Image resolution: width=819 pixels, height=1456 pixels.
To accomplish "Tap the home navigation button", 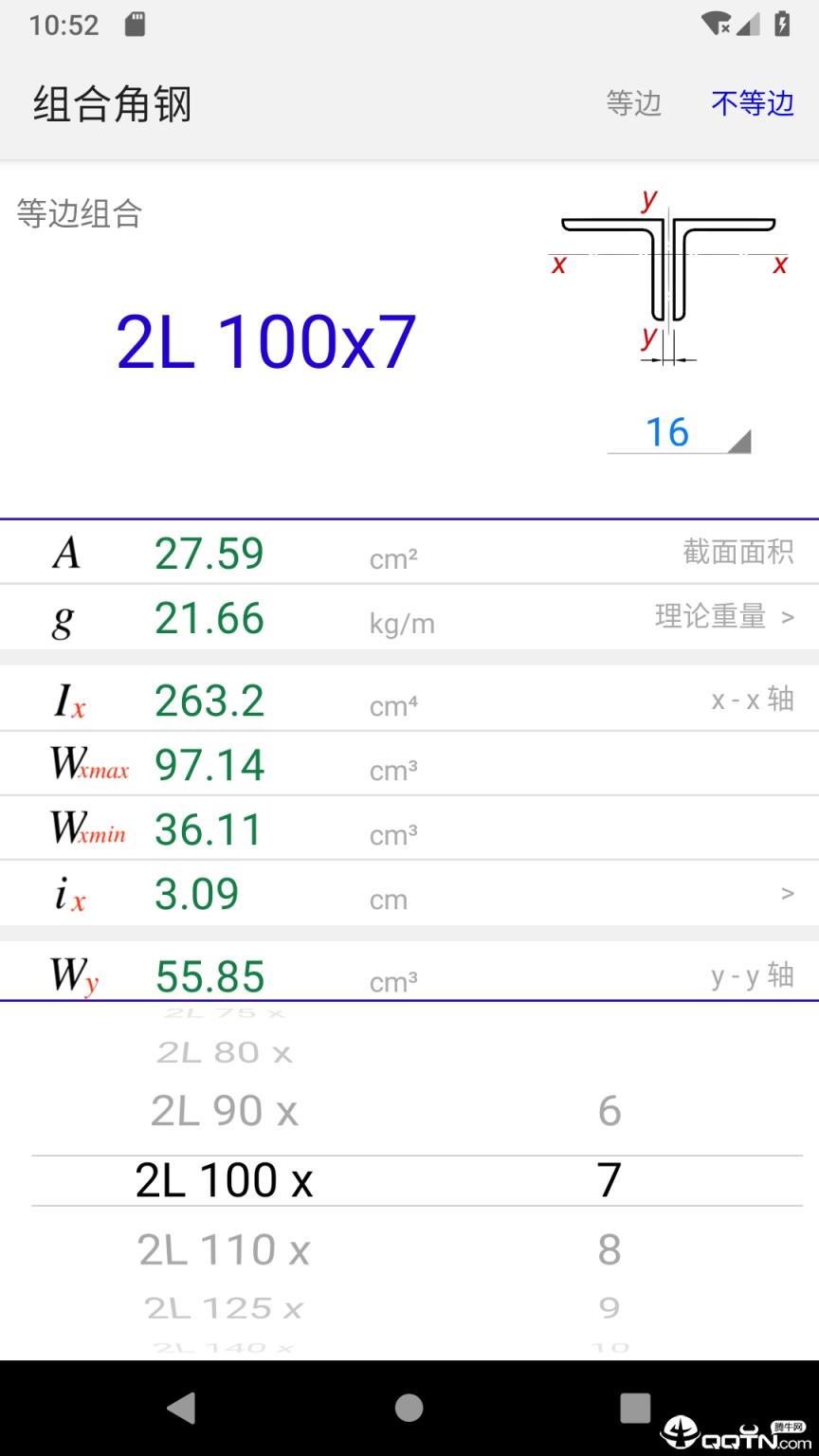I will click(409, 1409).
